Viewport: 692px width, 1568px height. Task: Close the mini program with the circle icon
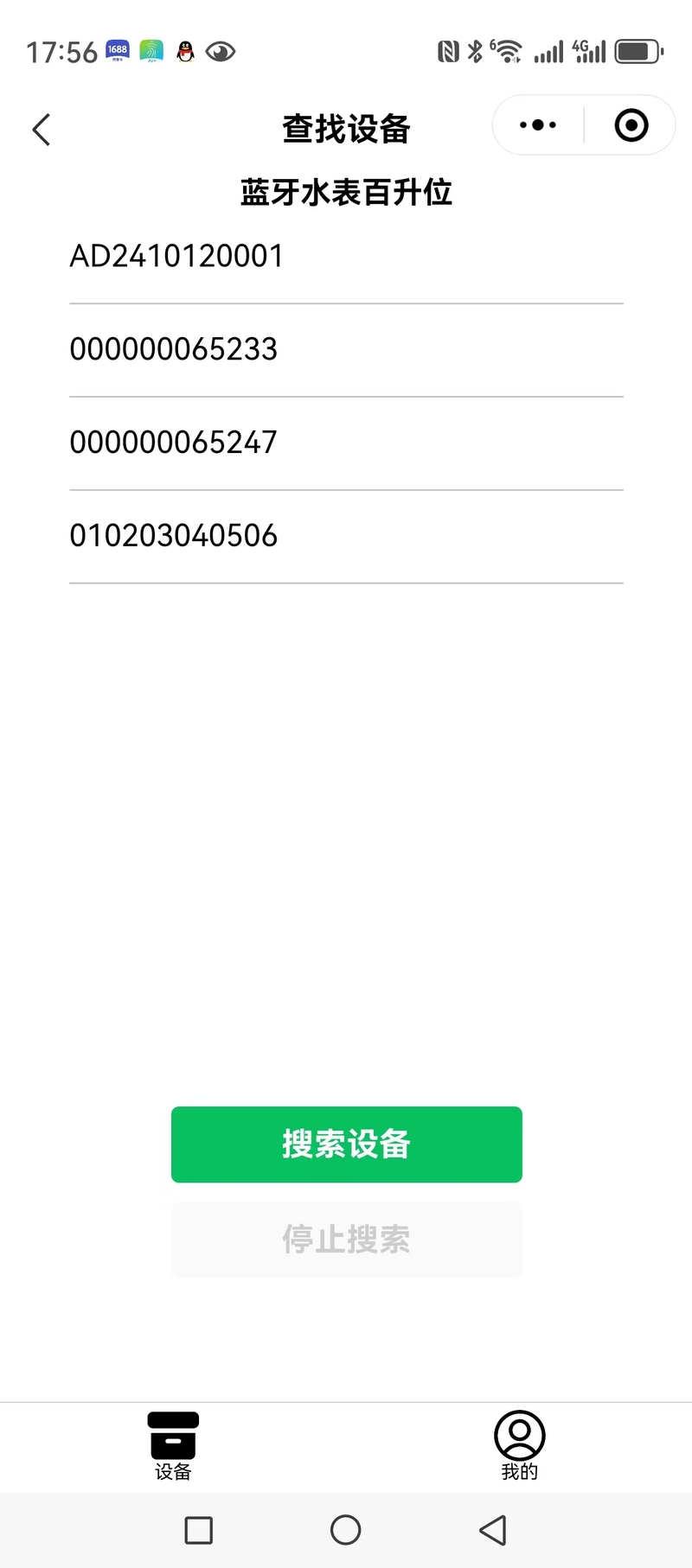[631, 125]
